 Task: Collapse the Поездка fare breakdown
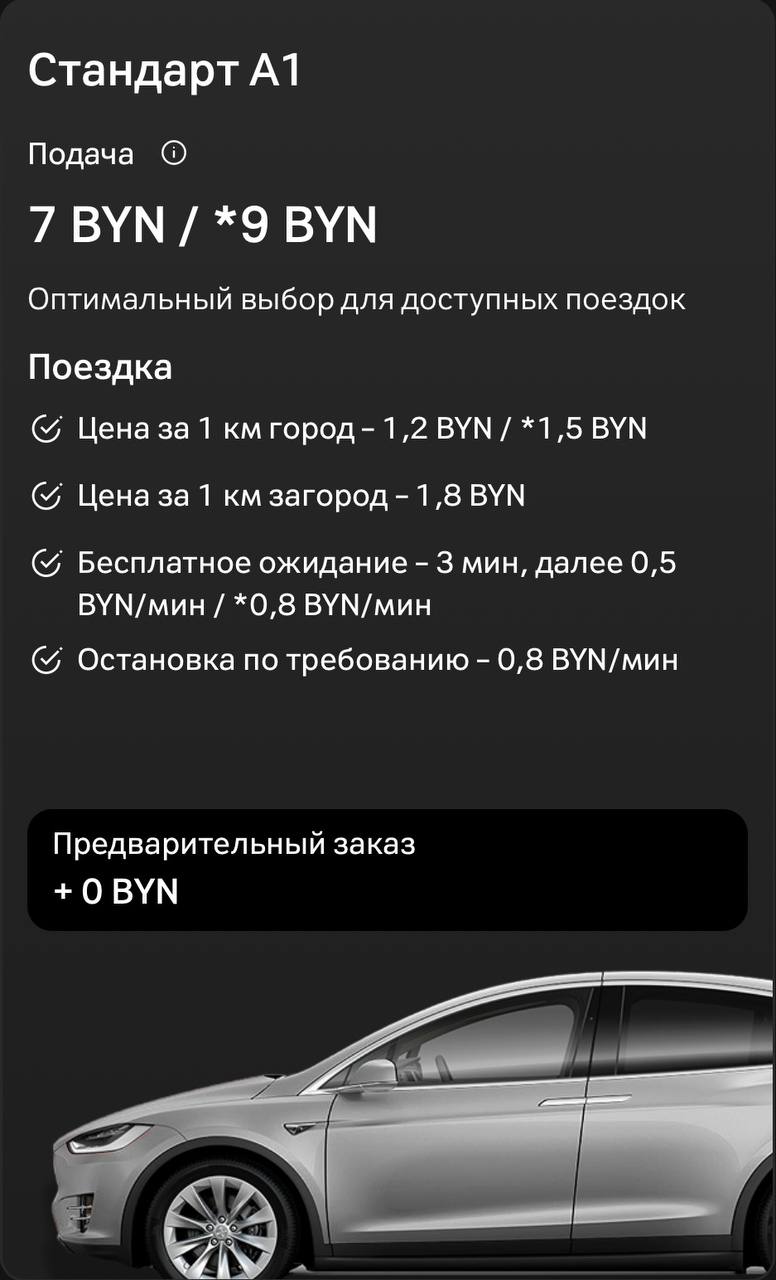click(102, 366)
